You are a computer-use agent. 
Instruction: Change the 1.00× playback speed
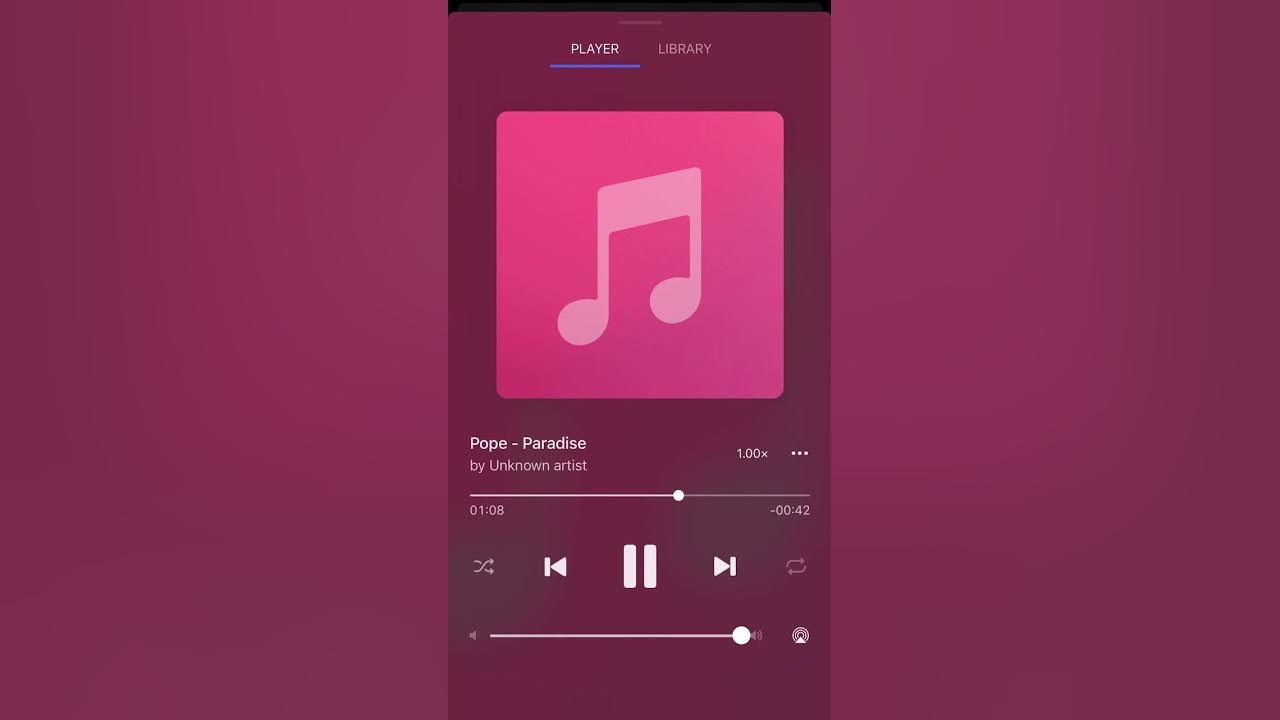pyautogui.click(x=752, y=454)
